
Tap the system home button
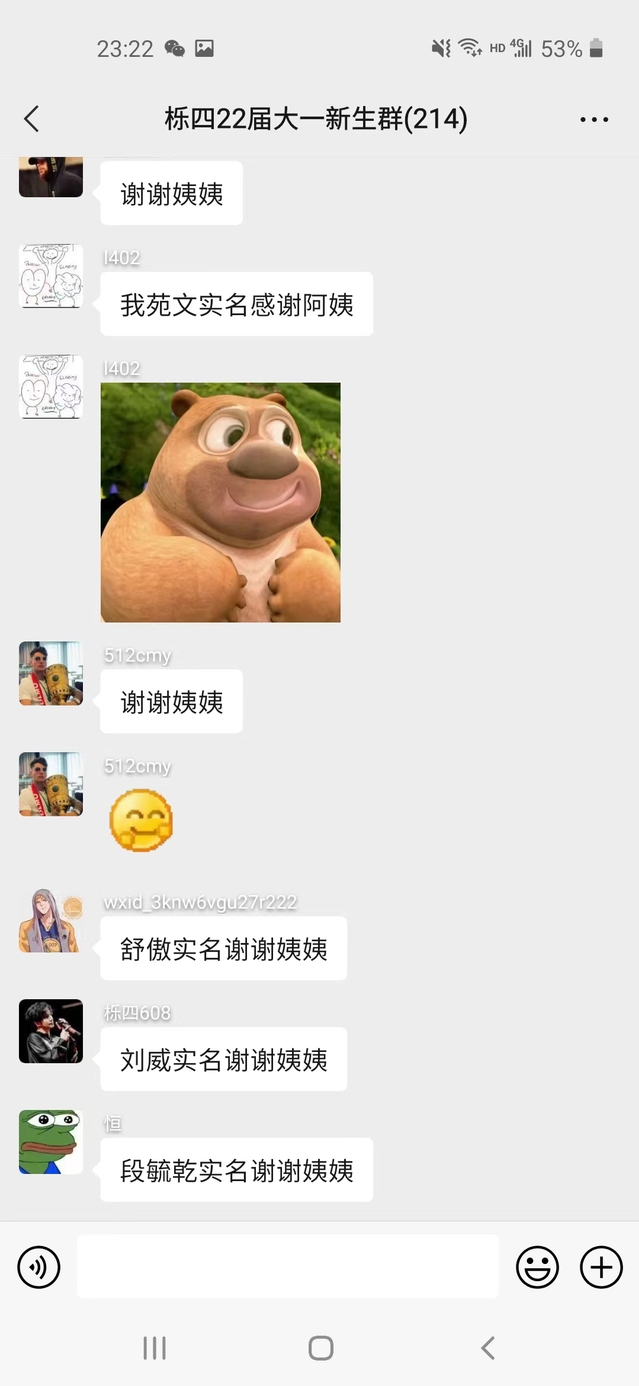[320, 1347]
